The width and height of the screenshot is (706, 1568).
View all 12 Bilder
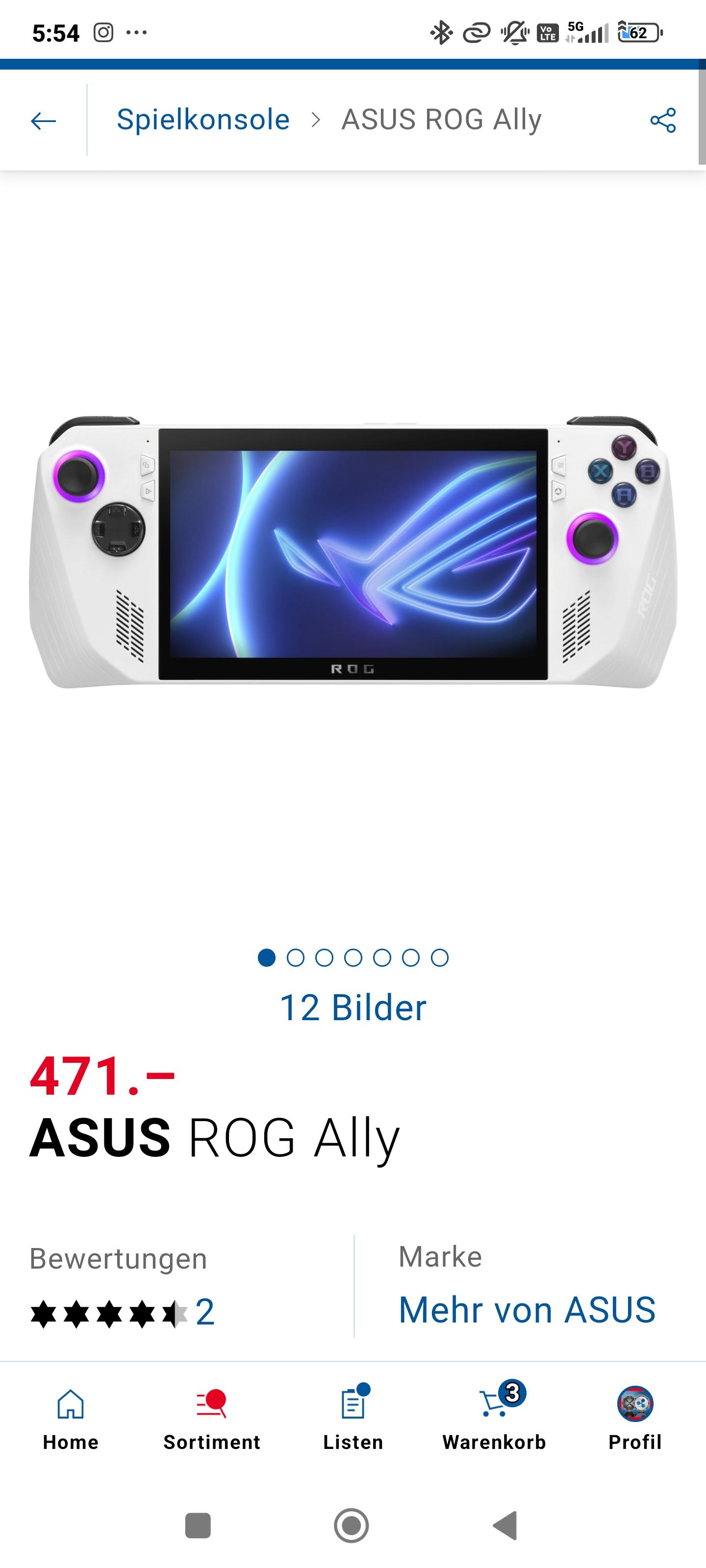pyautogui.click(x=353, y=1007)
